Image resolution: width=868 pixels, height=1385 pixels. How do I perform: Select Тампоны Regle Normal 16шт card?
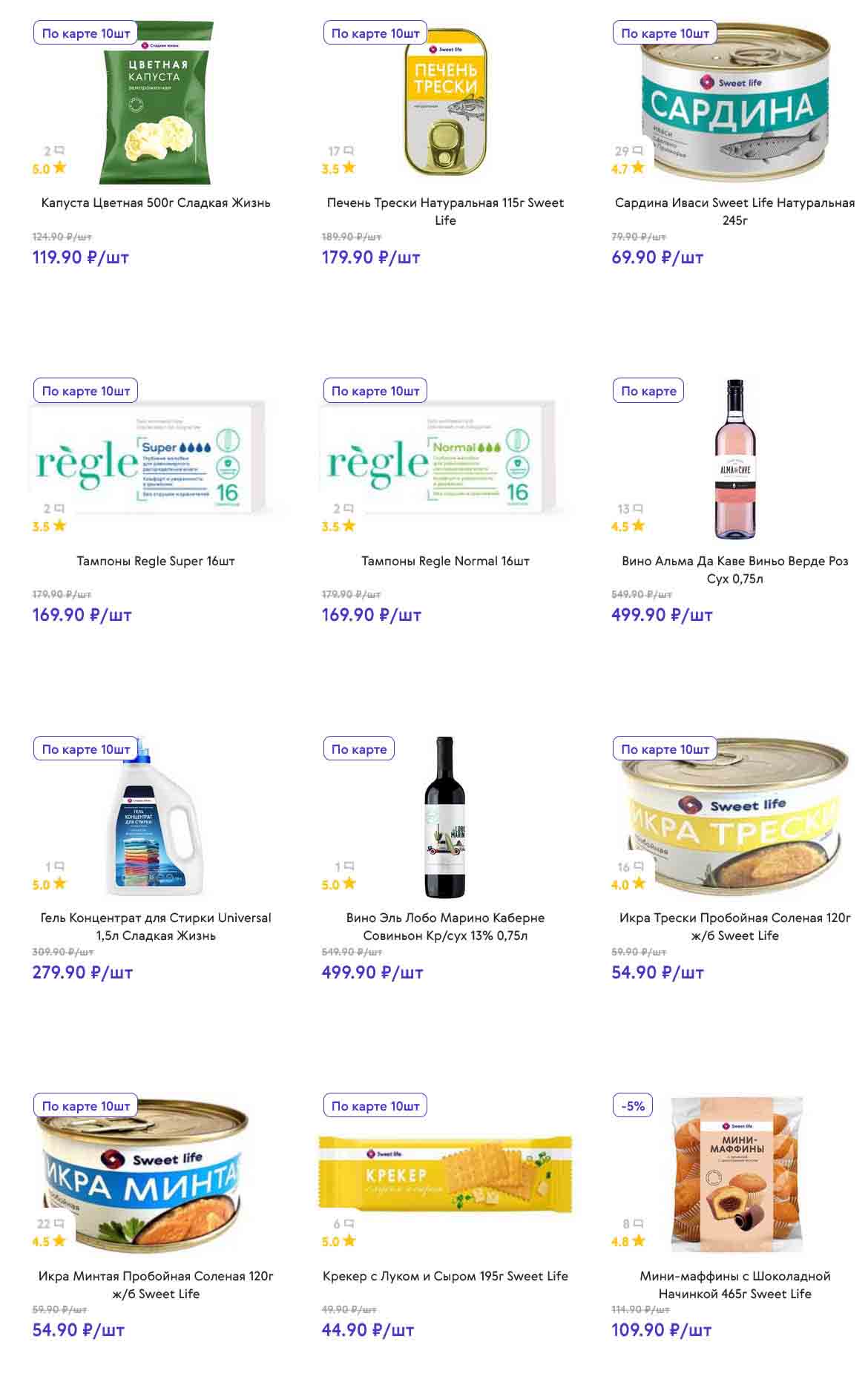tap(445, 561)
